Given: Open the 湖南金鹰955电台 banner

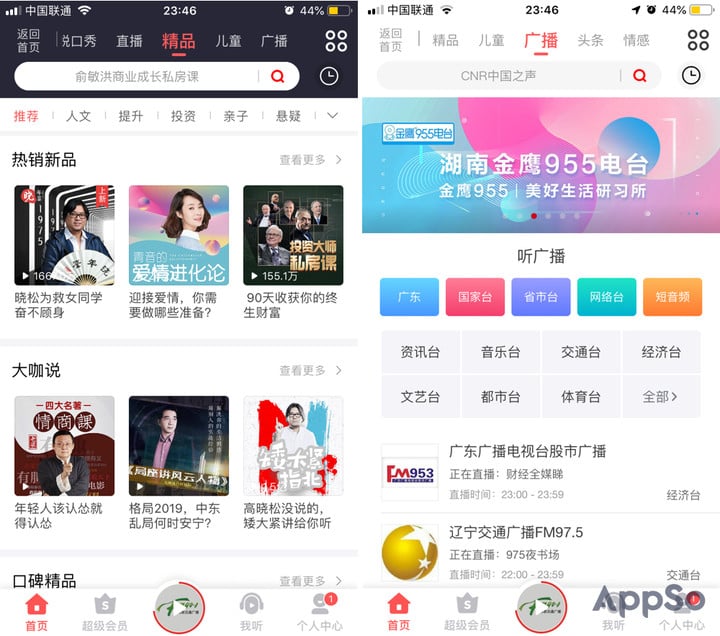Looking at the screenshot, I should tap(540, 165).
